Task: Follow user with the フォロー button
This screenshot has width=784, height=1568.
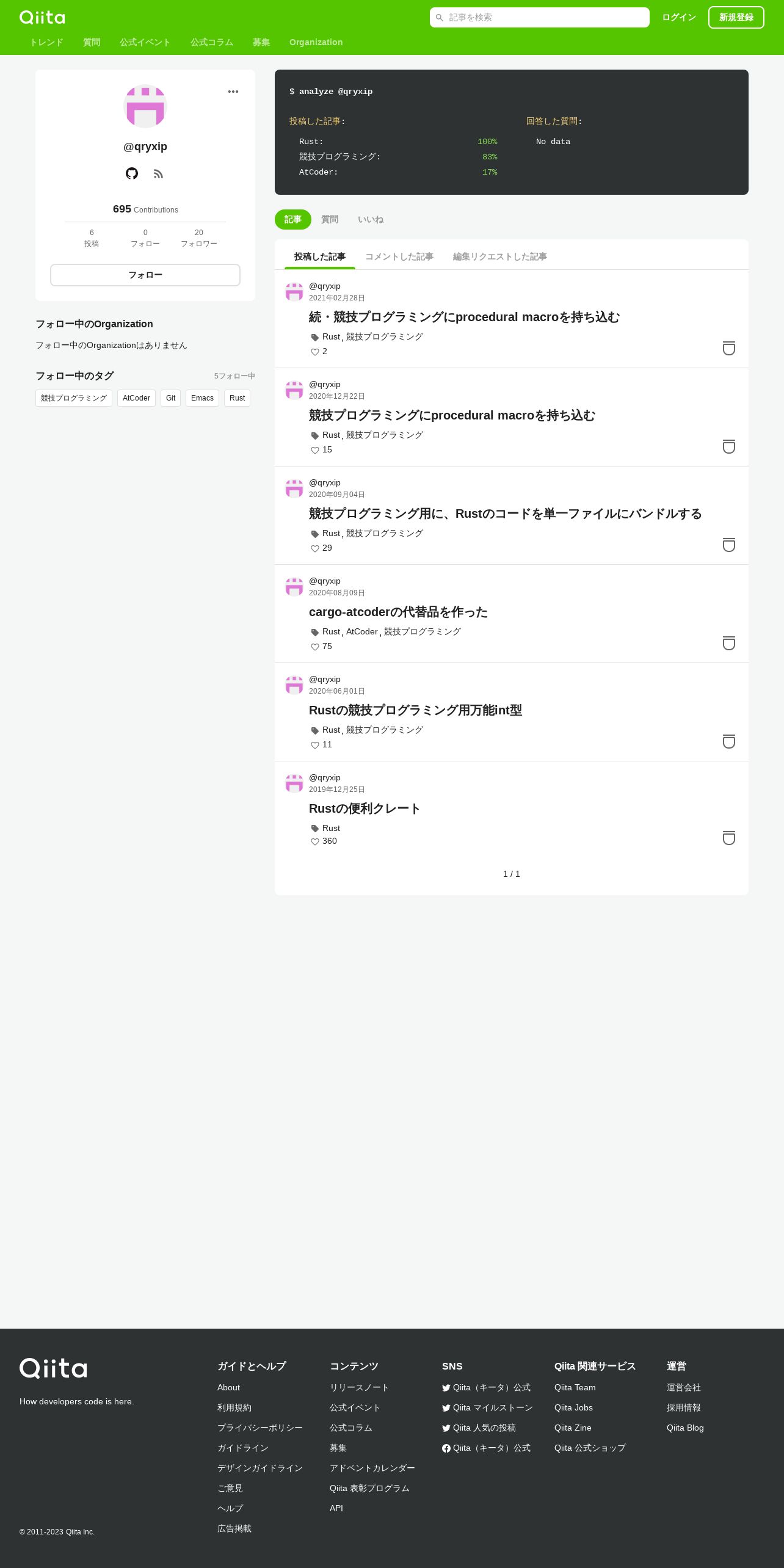Action: pyautogui.click(x=145, y=275)
